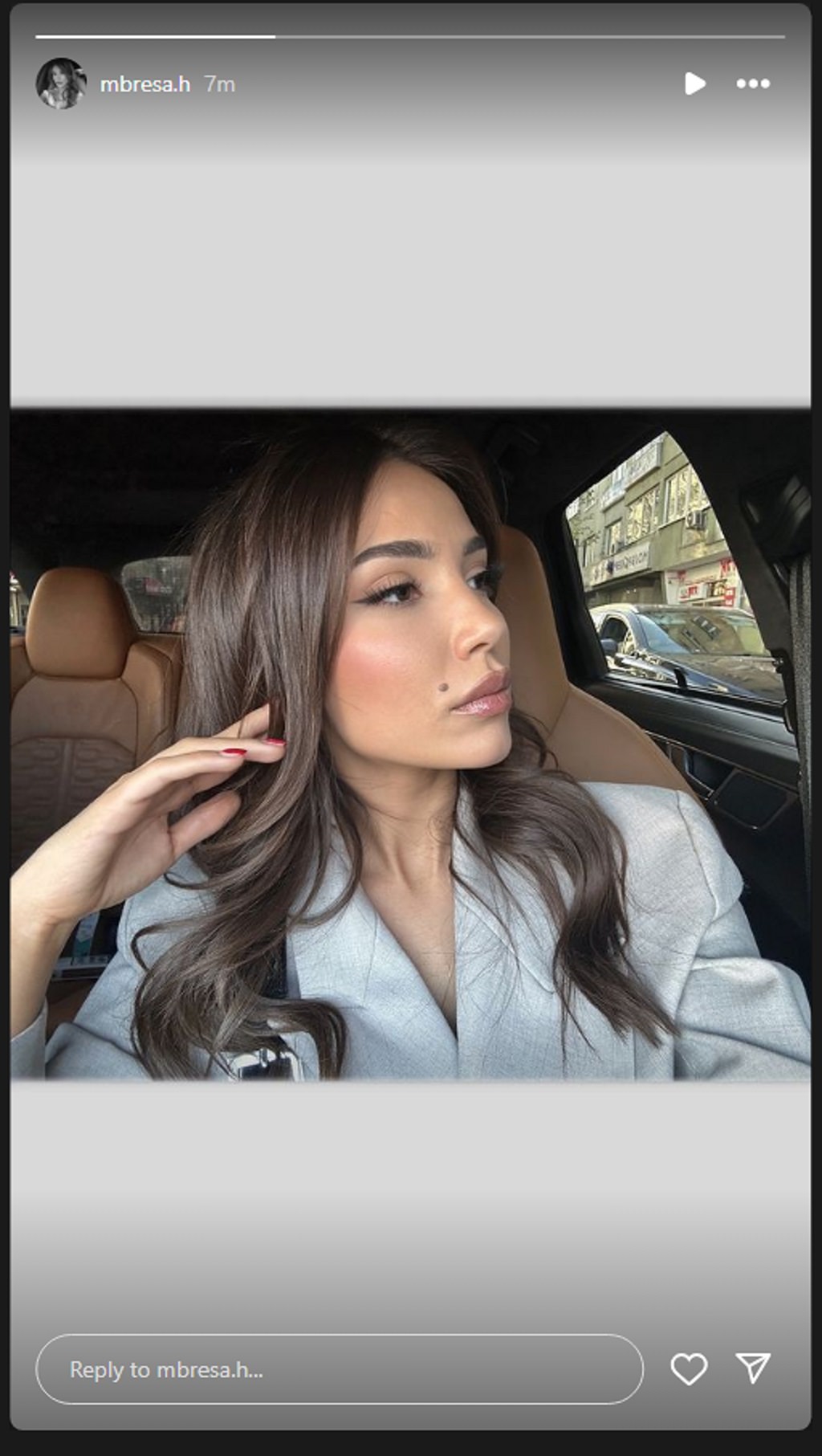Share the story via paper plane icon
Screen dimensions: 822x1456
click(753, 1368)
